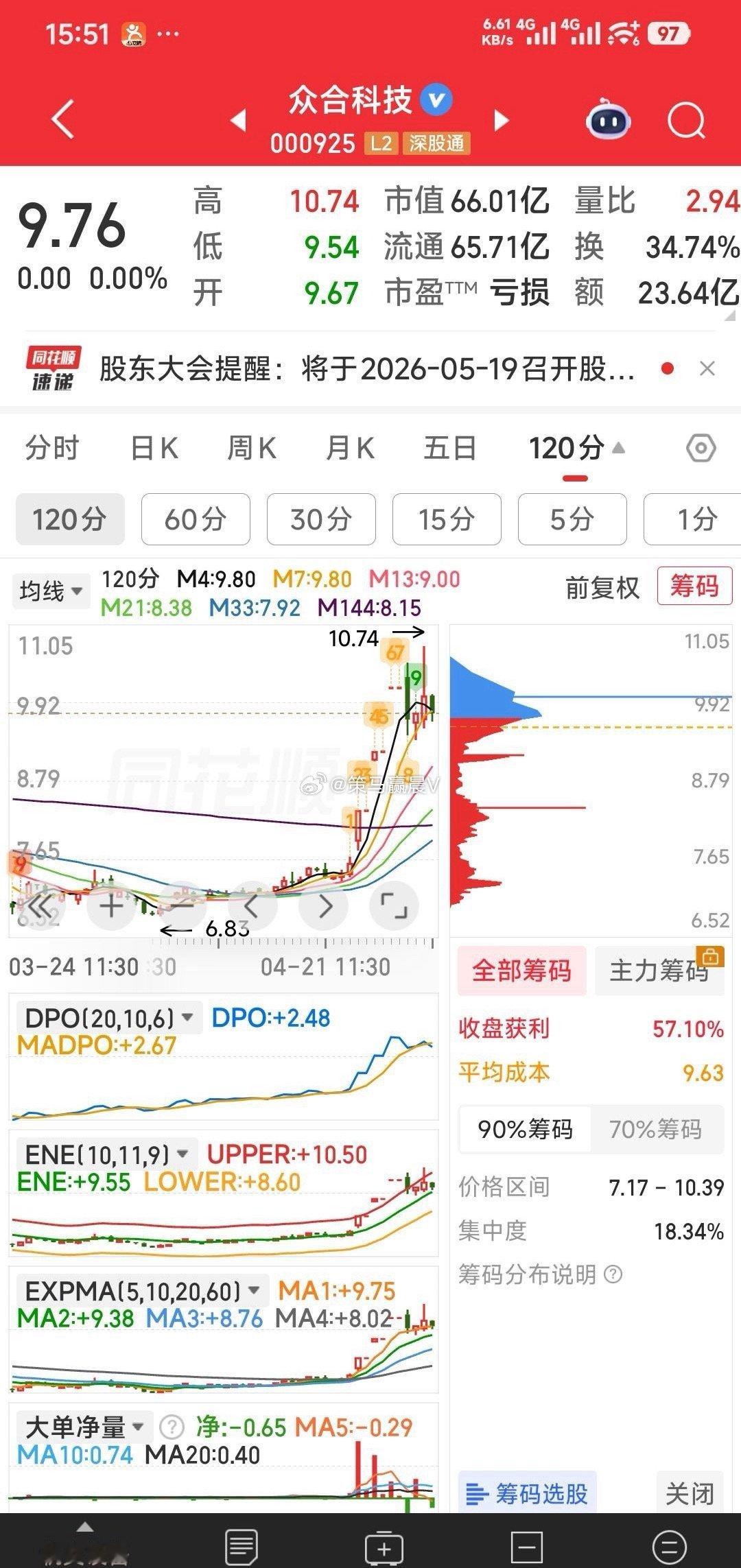This screenshot has height=1568, width=741.
Task: Switch to the previous stock arrow
Action: [237, 121]
